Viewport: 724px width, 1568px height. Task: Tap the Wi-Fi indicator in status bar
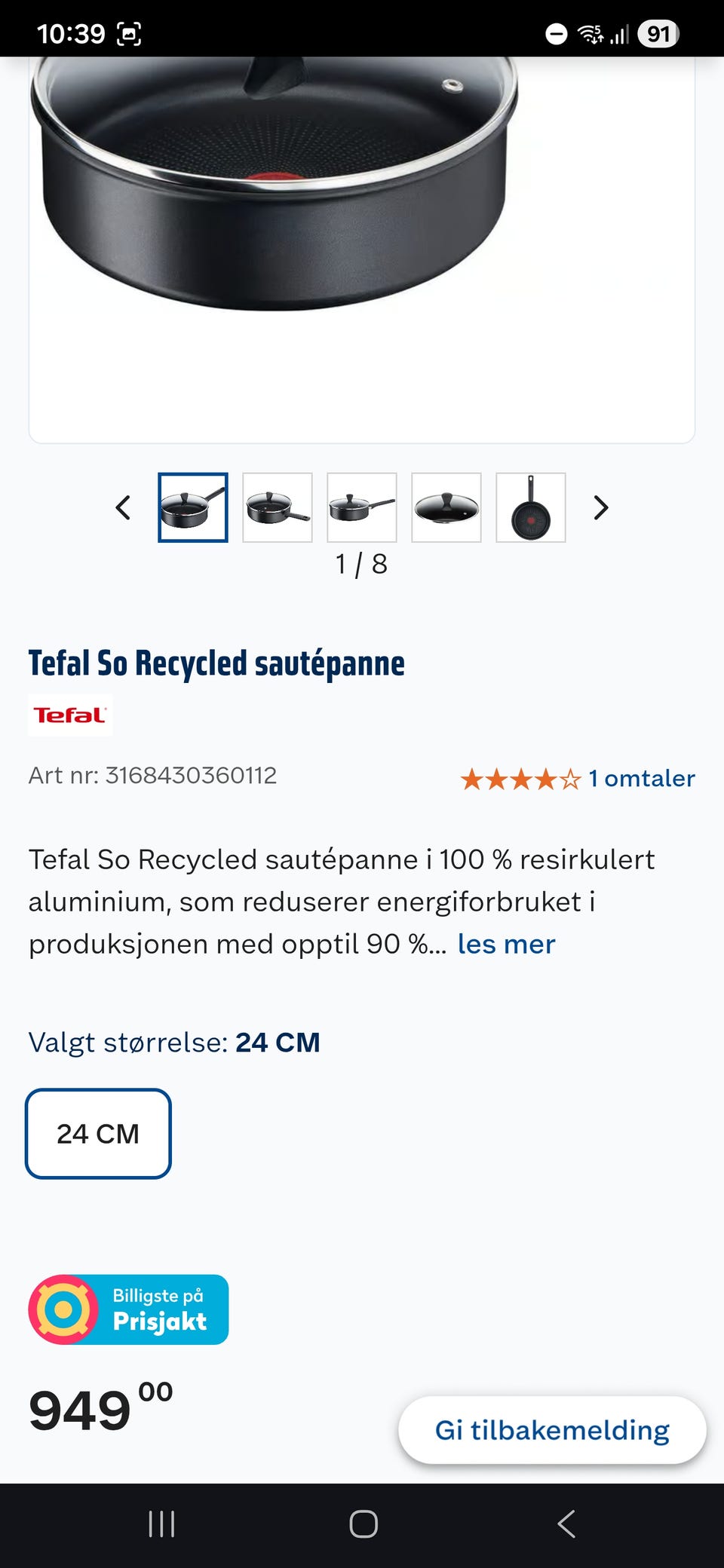click(x=589, y=32)
